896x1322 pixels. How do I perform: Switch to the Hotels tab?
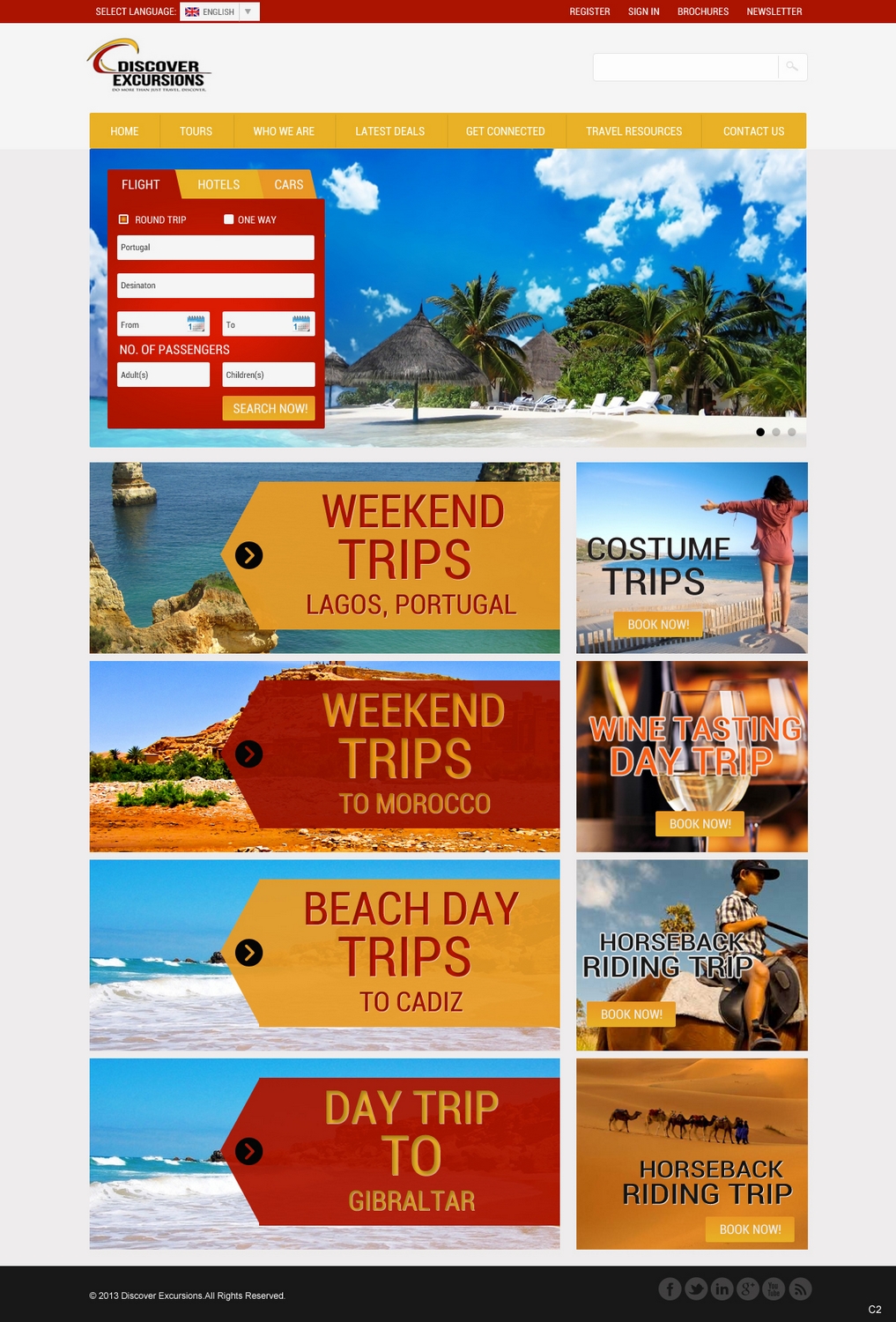(218, 184)
